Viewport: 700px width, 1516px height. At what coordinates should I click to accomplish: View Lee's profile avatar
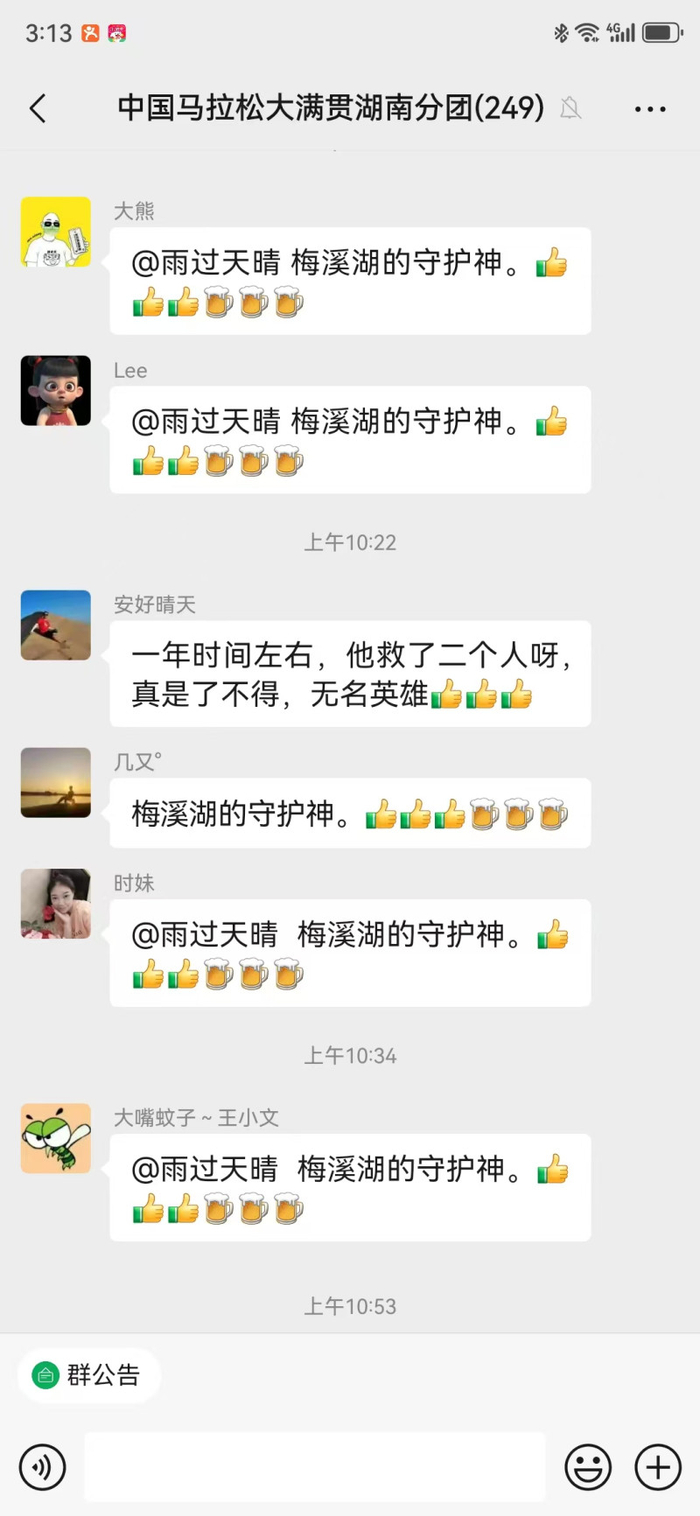[56, 391]
